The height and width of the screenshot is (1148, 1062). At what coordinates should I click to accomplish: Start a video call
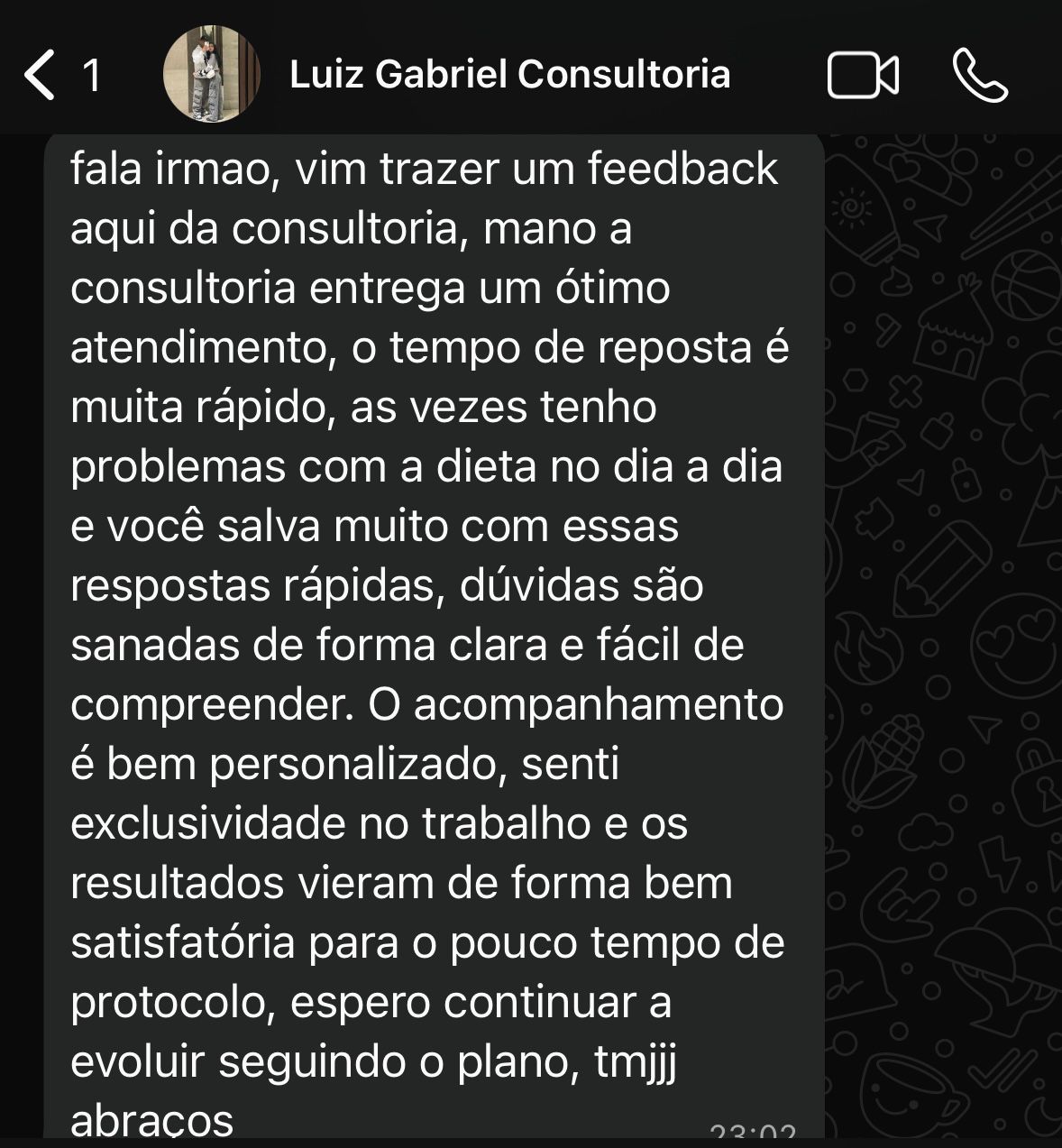pos(862,76)
